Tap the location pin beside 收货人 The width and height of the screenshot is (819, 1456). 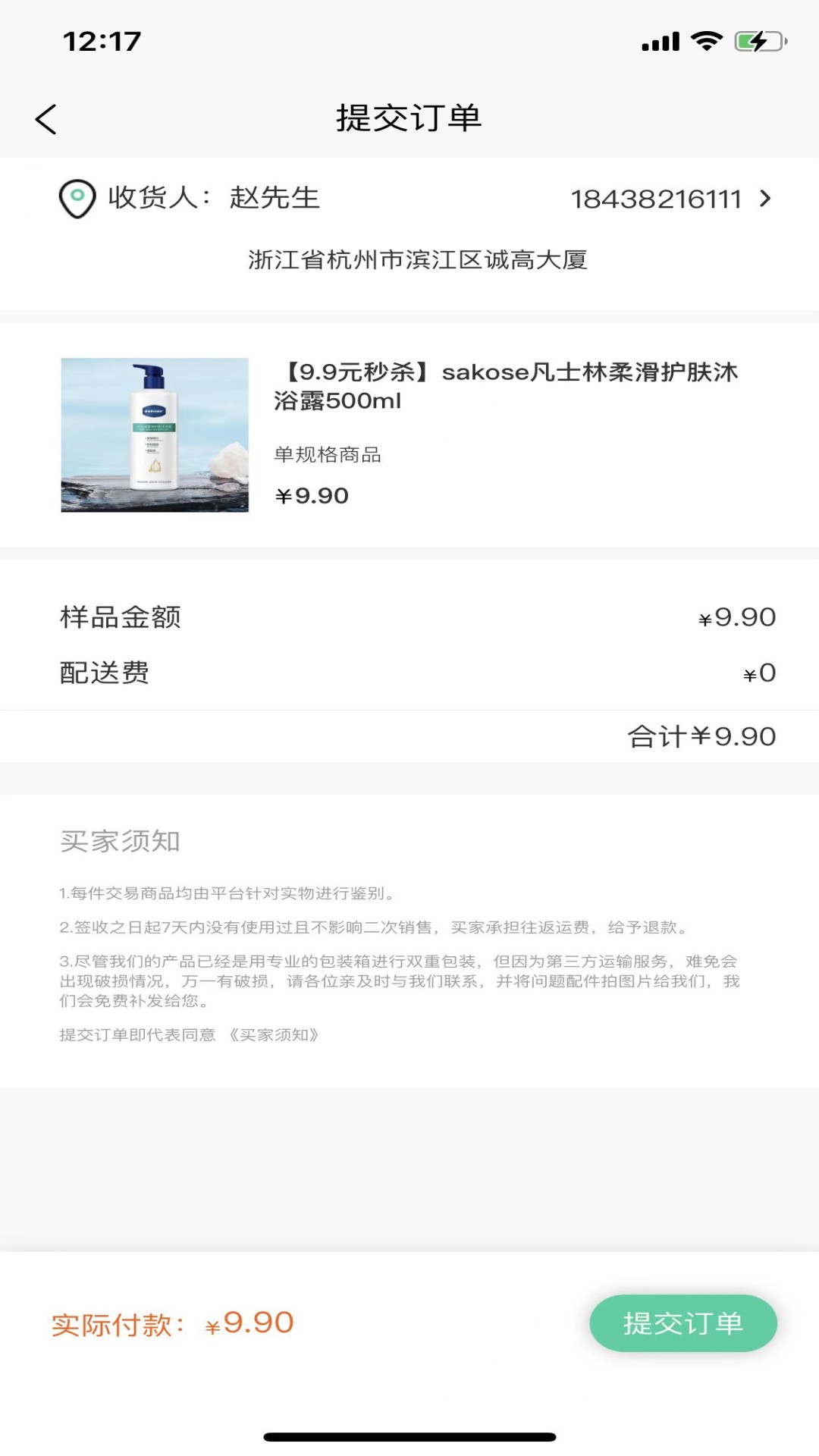[75, 199]
